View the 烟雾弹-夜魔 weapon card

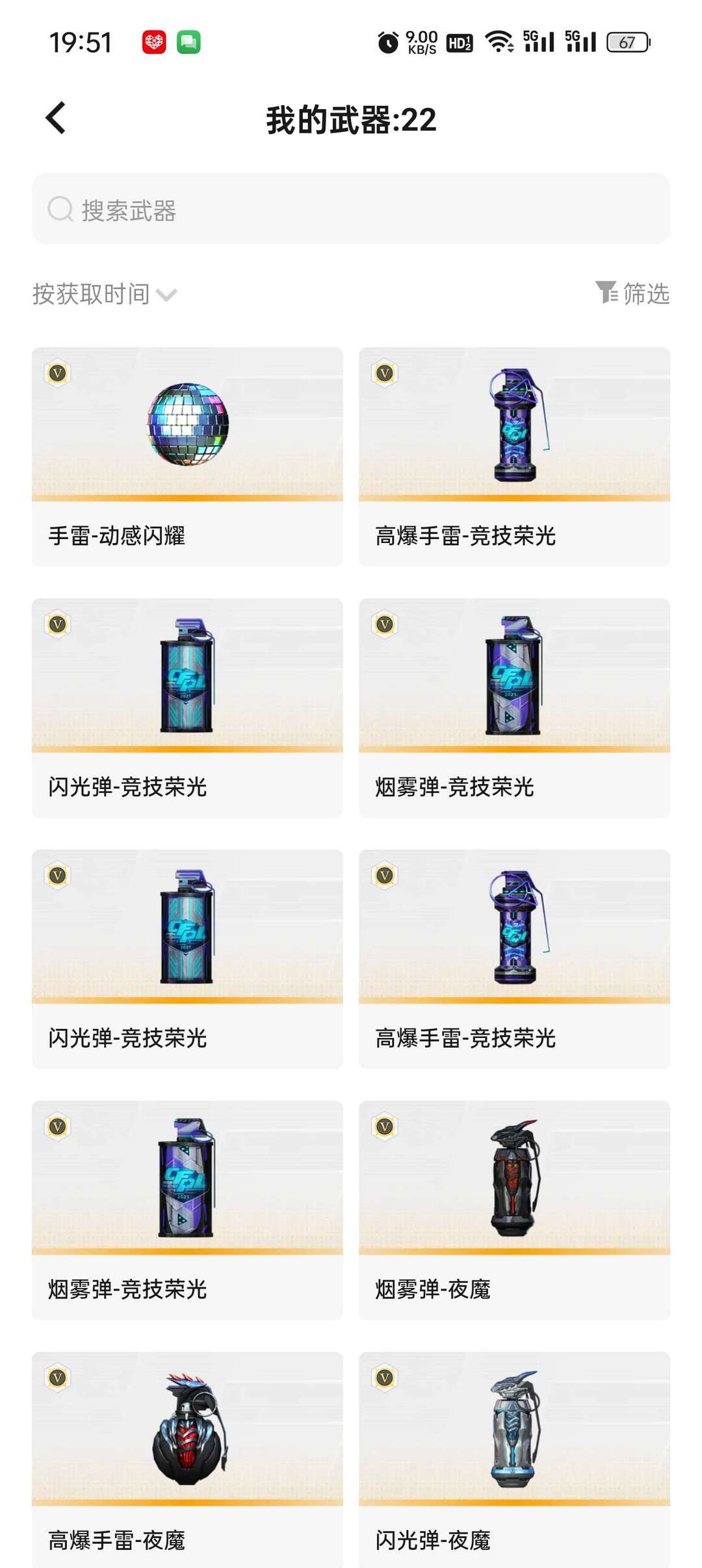tap(514, 1209)
